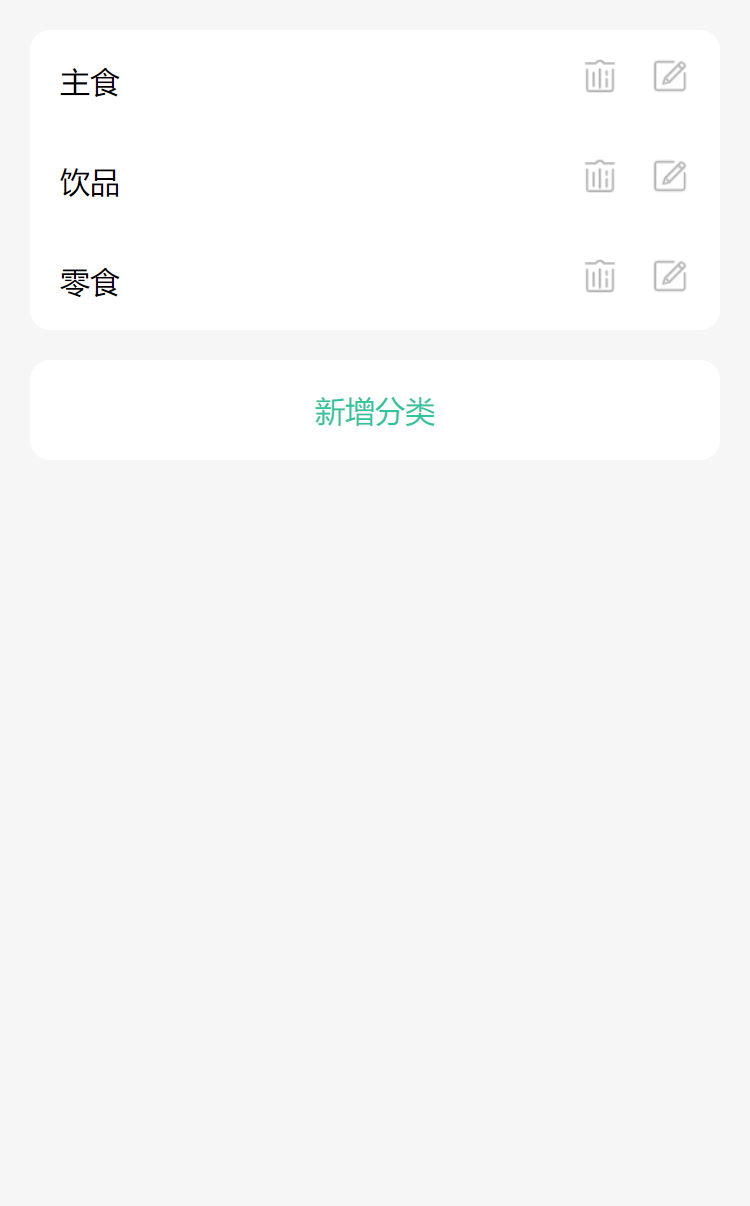Tap the trash icon for 饮品
Image resolution: width=750 pixels, height=1206 pixels.
pos(600,177)
